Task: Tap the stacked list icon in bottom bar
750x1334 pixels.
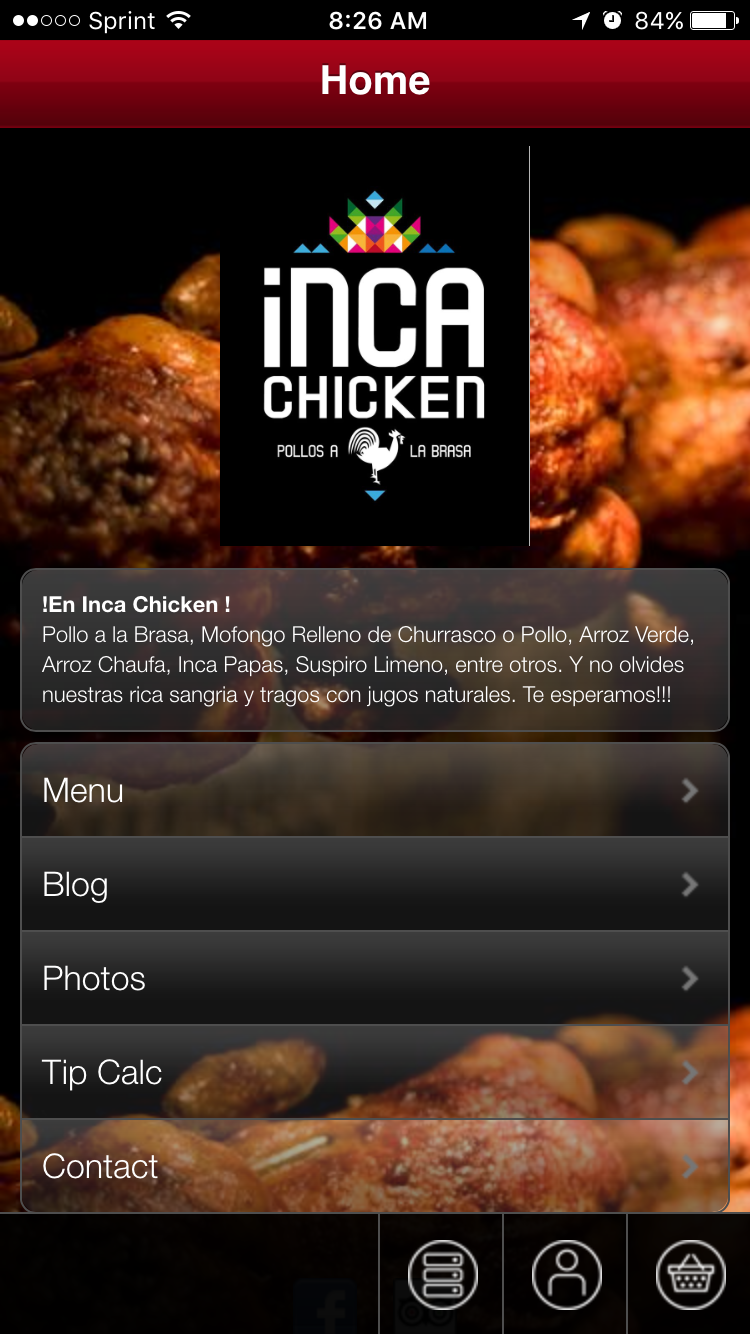Action: 442,1275
